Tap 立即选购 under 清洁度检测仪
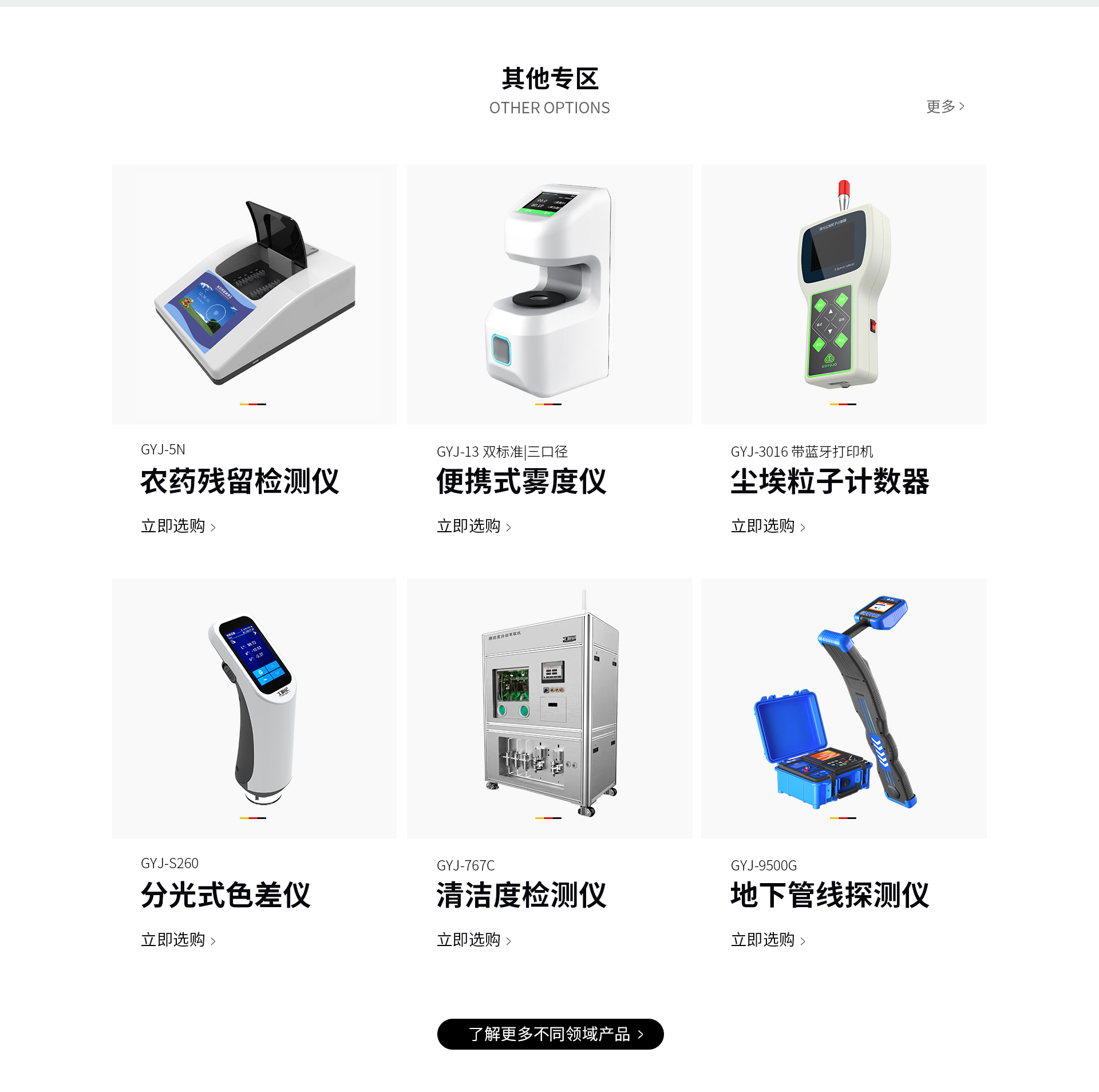The height and width of the screenshot is (1092, 1099). click(473, 940)
